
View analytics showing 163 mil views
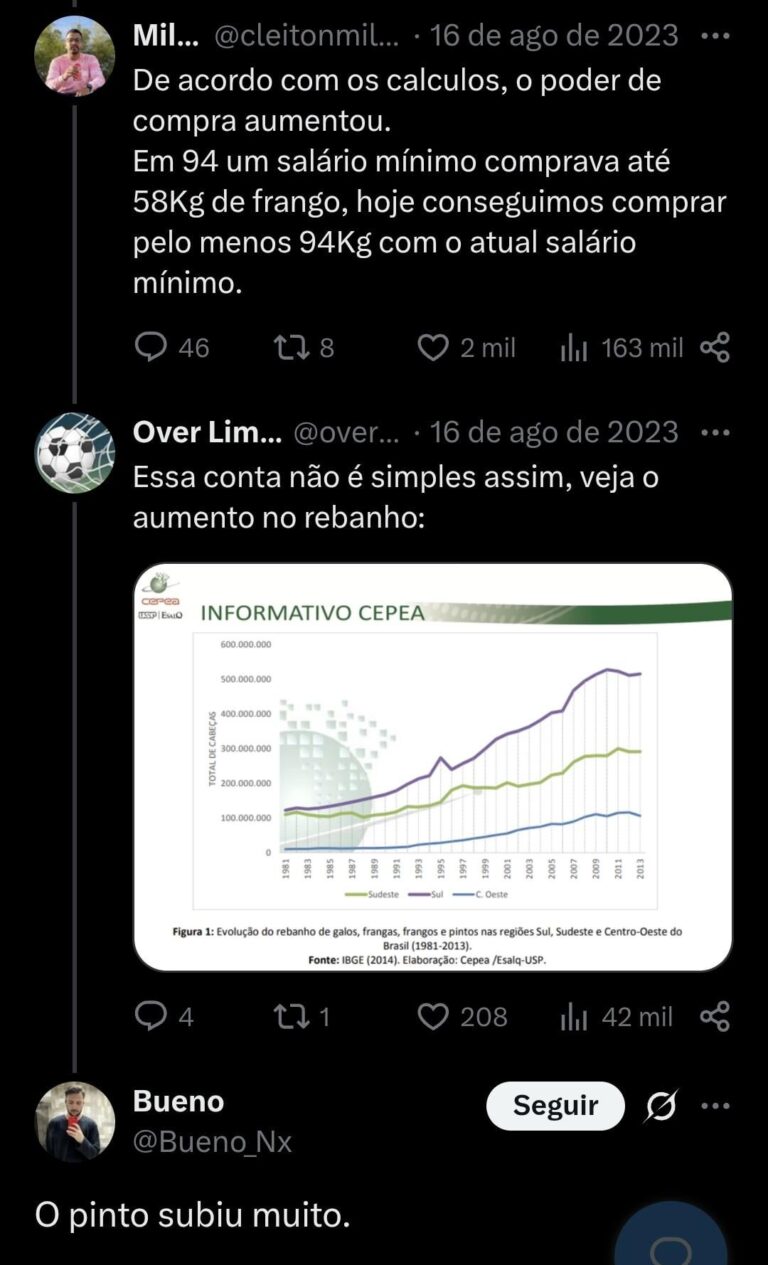pyautogui.click(x=574, y=347)
